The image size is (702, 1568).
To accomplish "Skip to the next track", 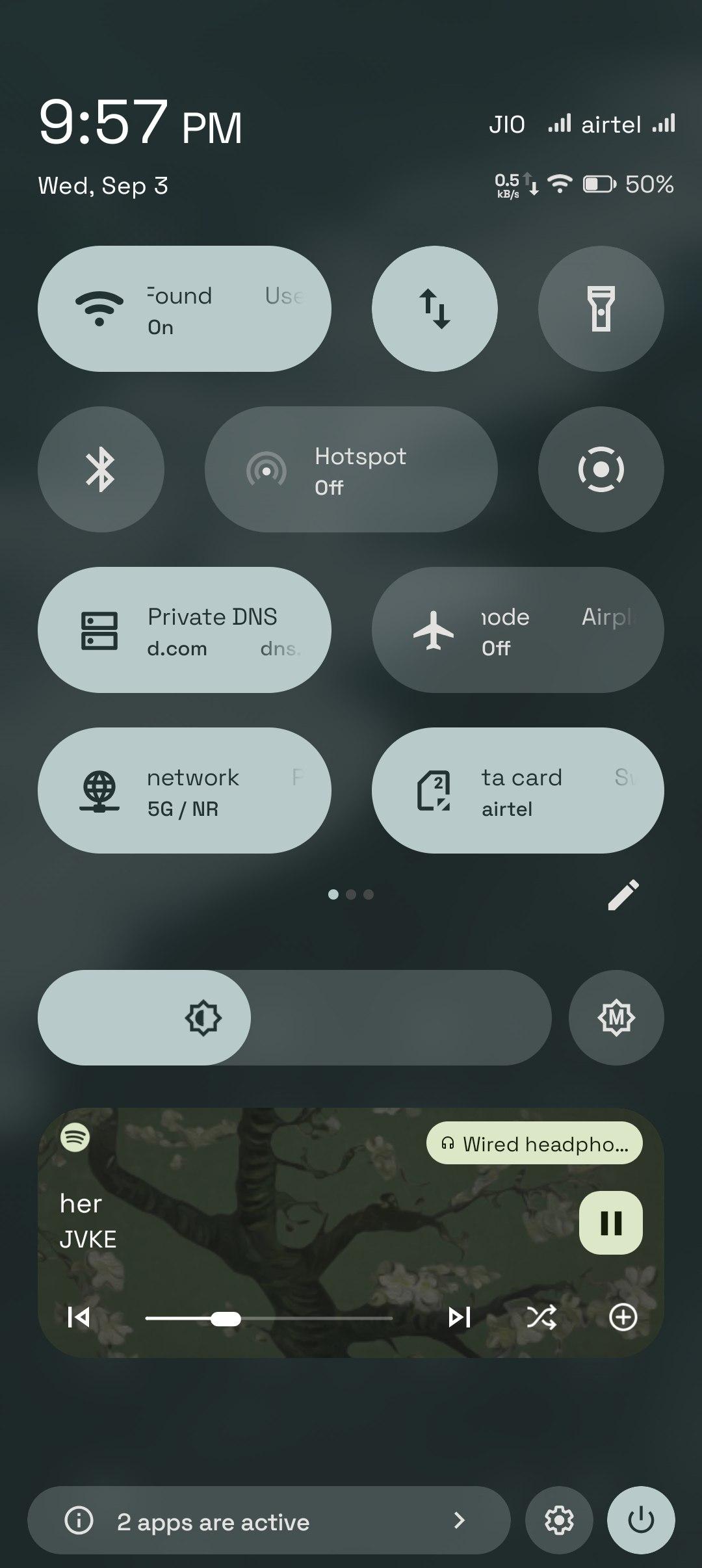I will click(x=460, y=1318).
